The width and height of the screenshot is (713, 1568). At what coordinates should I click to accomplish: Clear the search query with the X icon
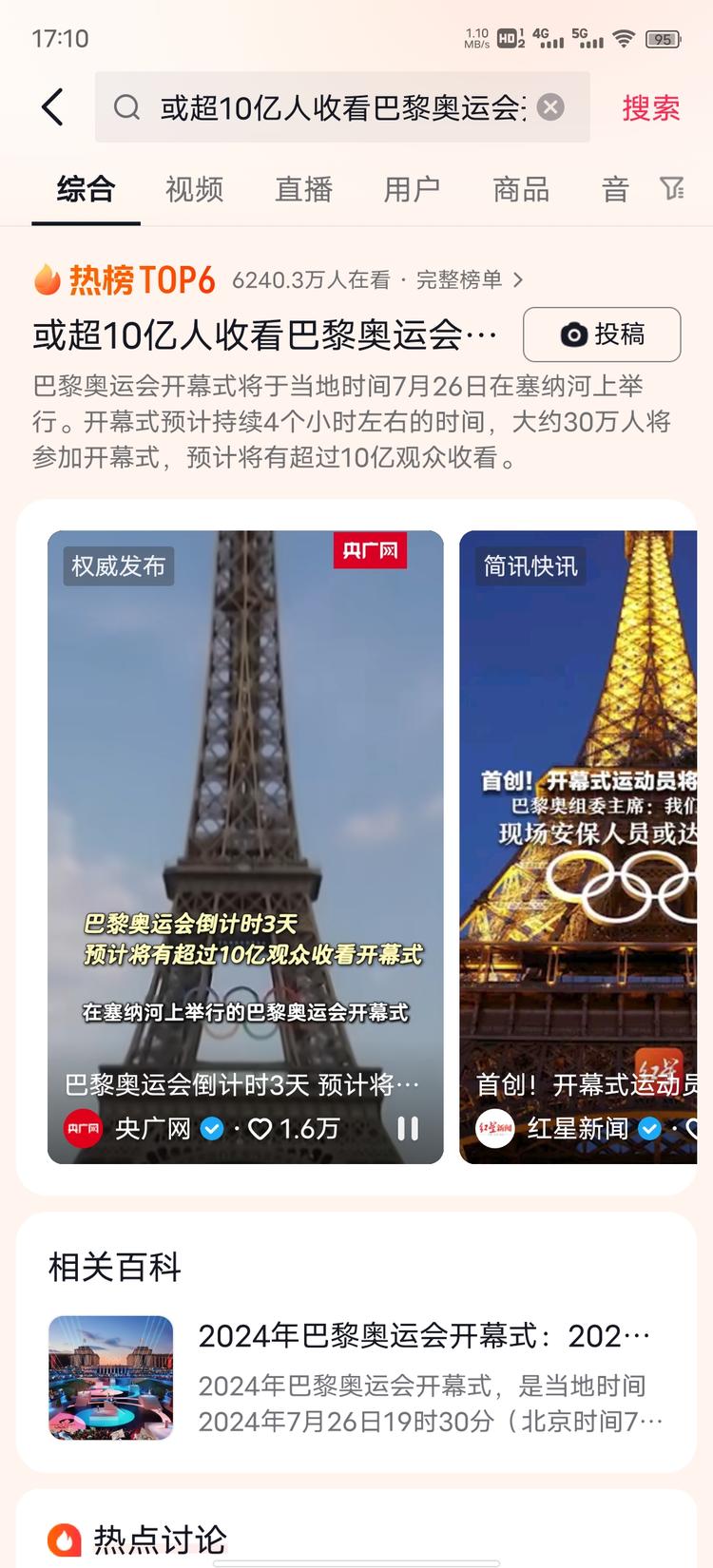(x=549, y=106)
